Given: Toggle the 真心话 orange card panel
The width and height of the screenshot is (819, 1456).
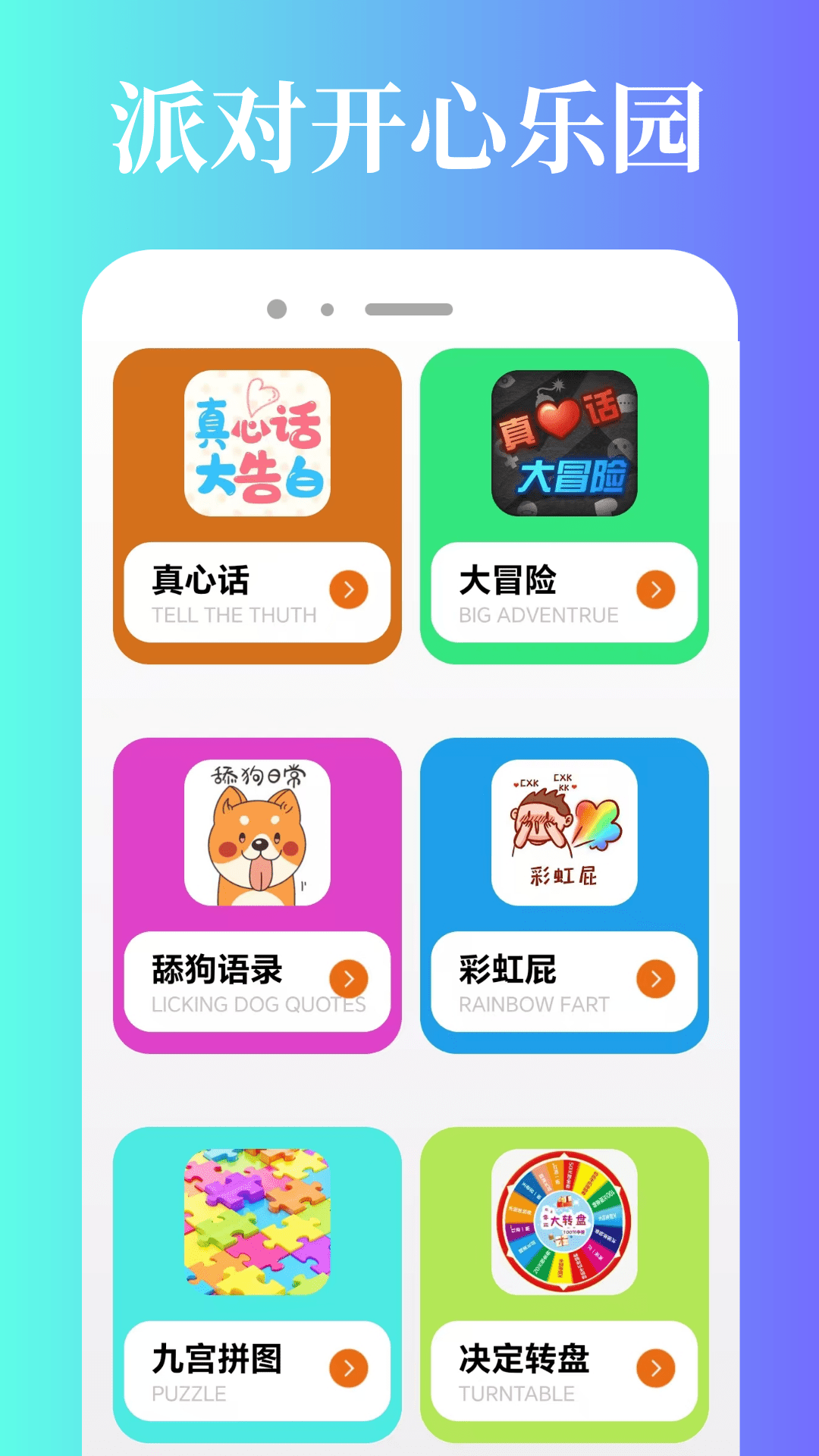Looking at the screenshot, I should point(256,504).
